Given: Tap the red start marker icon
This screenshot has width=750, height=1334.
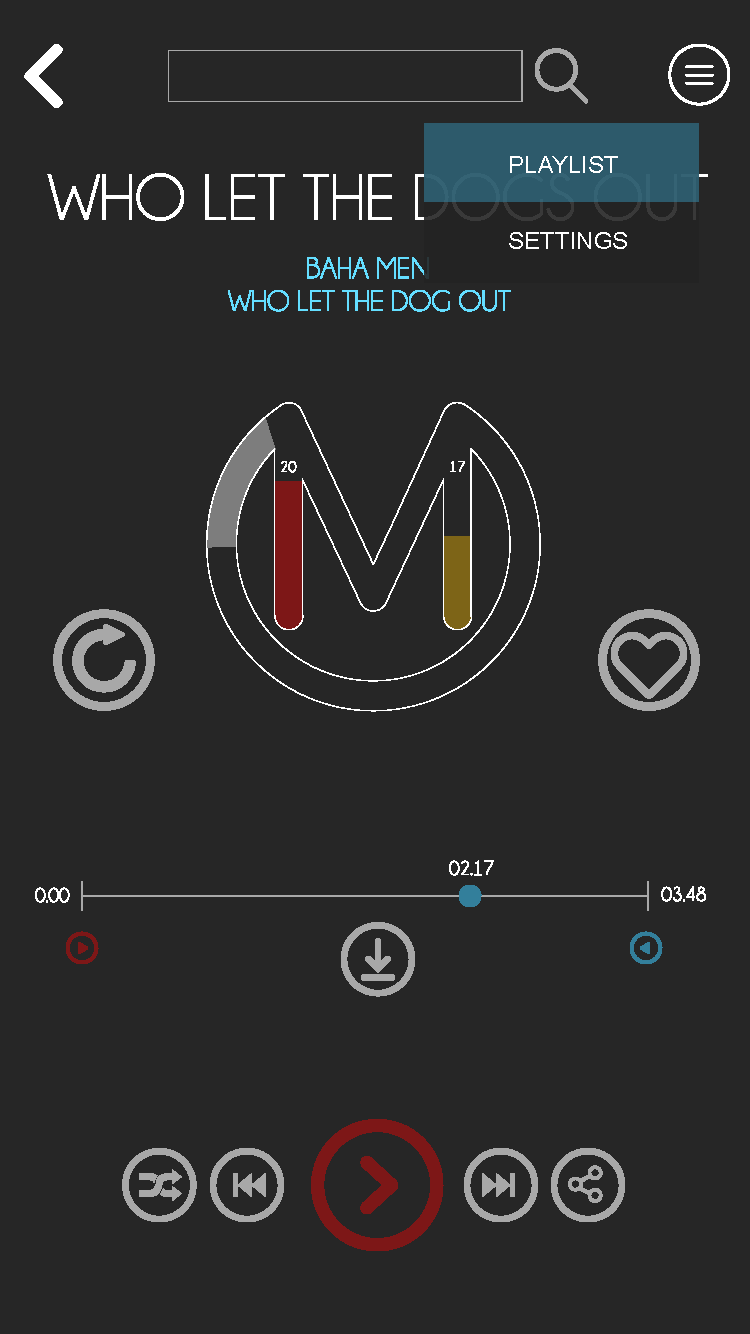Looking at the screenshot, I should click(x=82, y=947).
